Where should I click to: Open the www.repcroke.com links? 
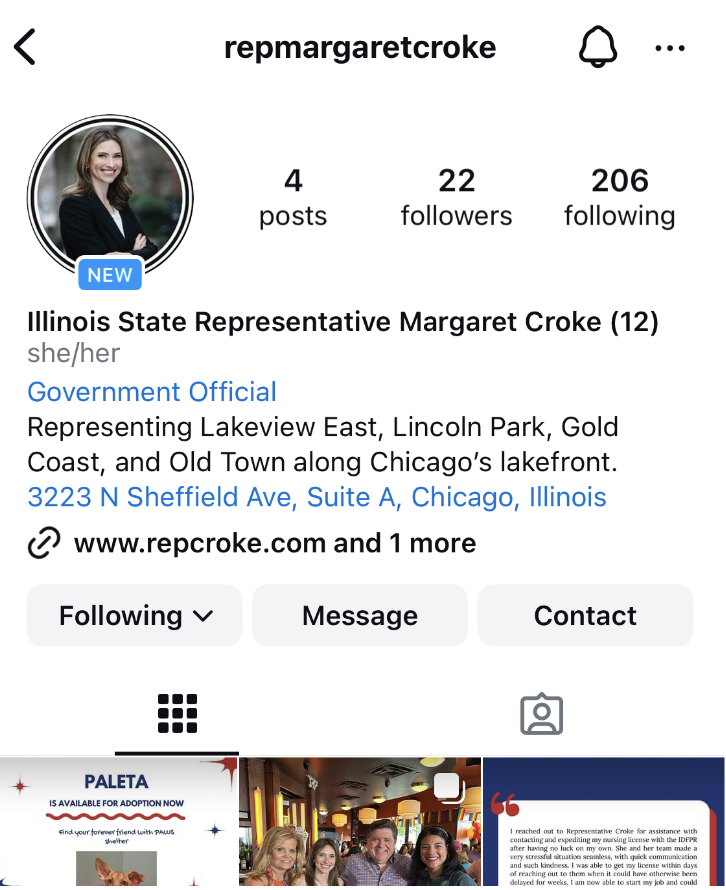coord(274,543)
